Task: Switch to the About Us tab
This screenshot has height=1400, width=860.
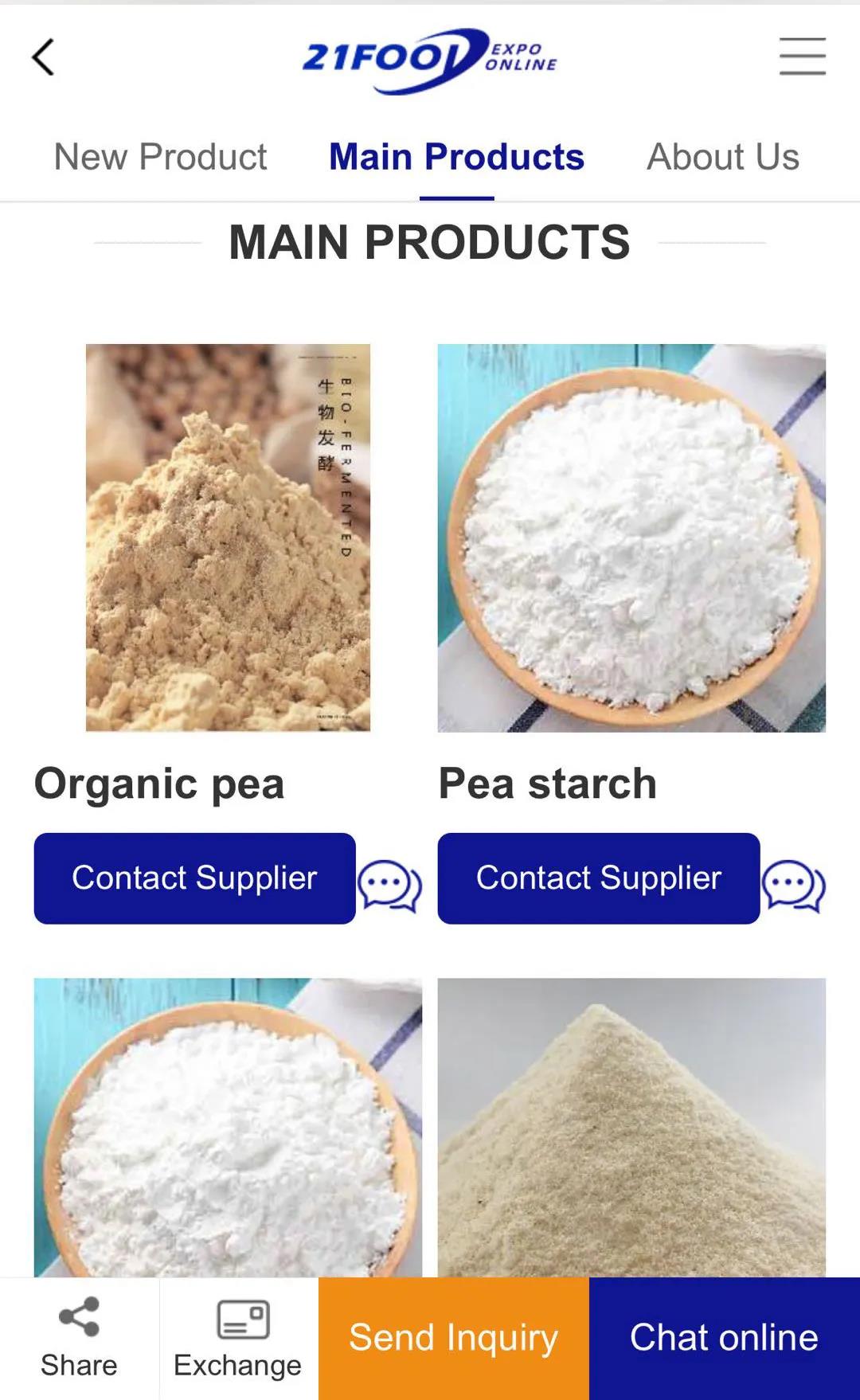Action: point(722,157)
